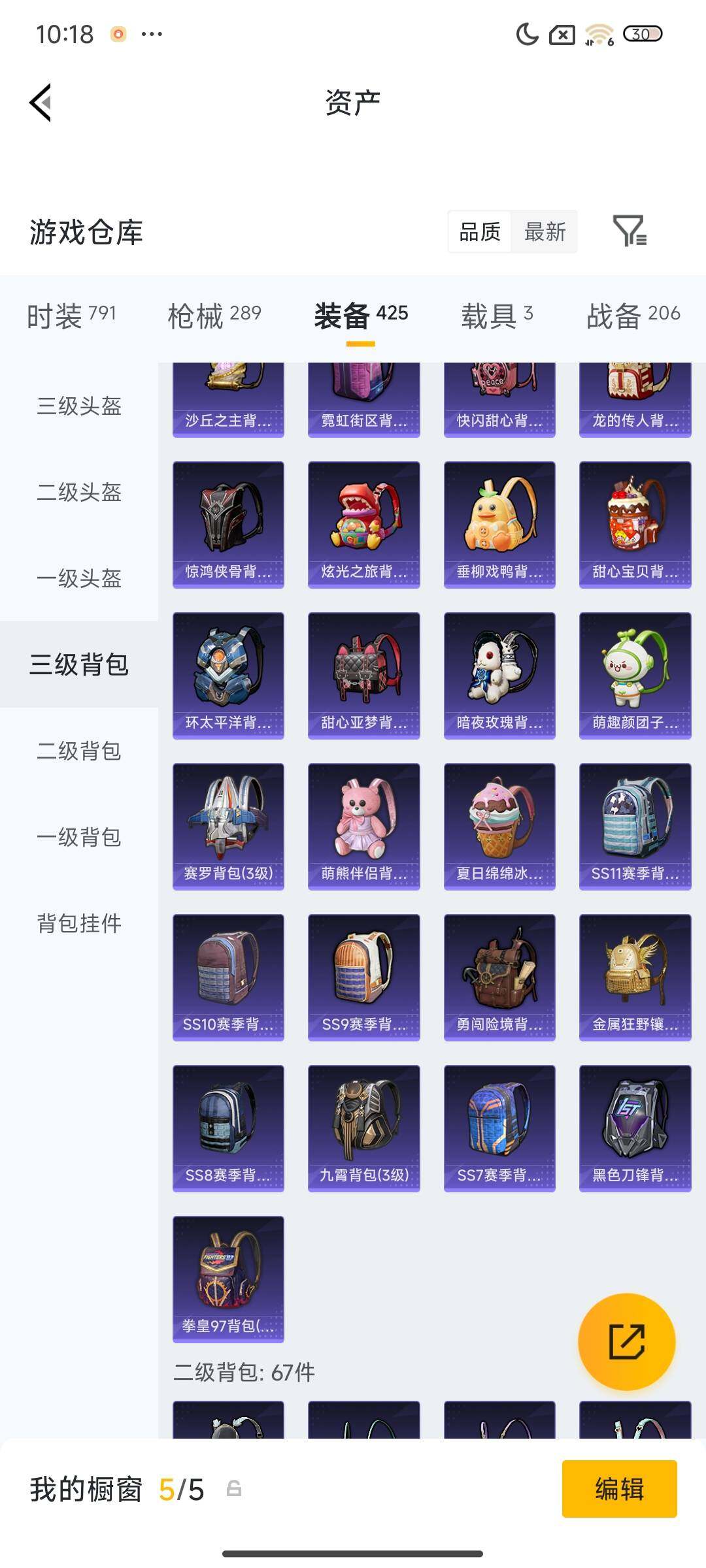Tap the back arrow on the 资产 page

point(41,101)
